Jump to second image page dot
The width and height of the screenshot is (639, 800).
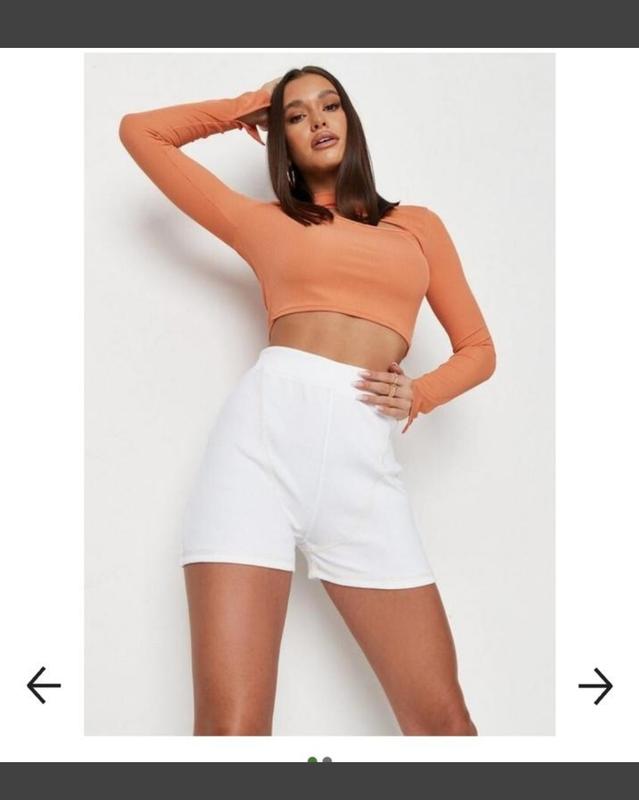click(327, 761)
